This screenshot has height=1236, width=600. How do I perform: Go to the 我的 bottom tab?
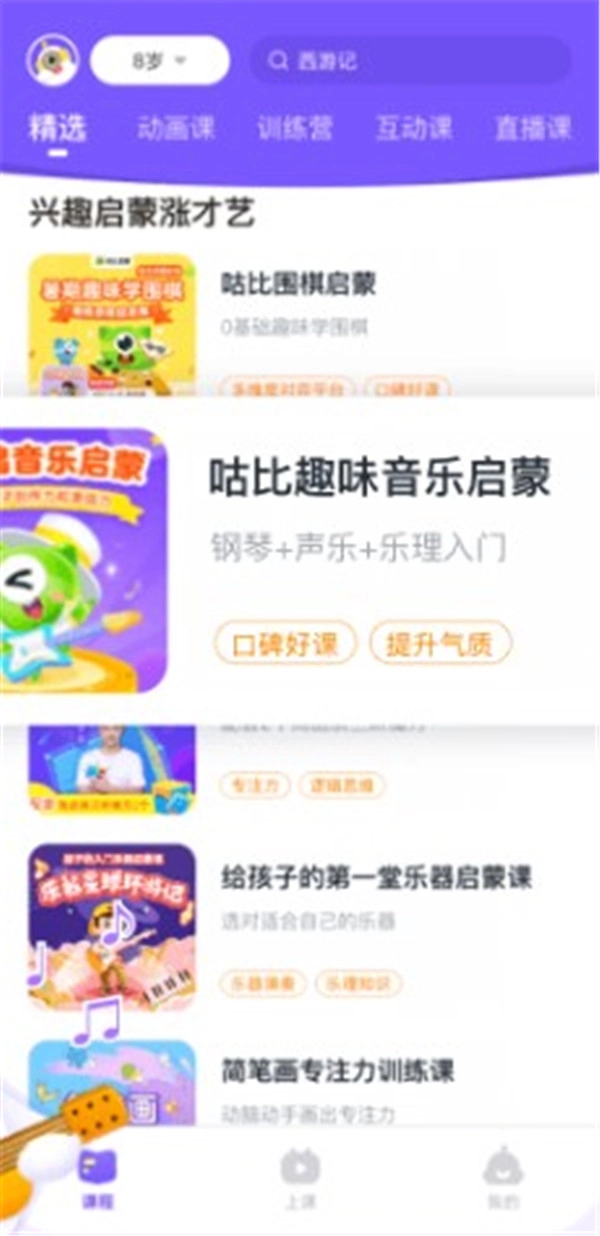coord(504,1179)
